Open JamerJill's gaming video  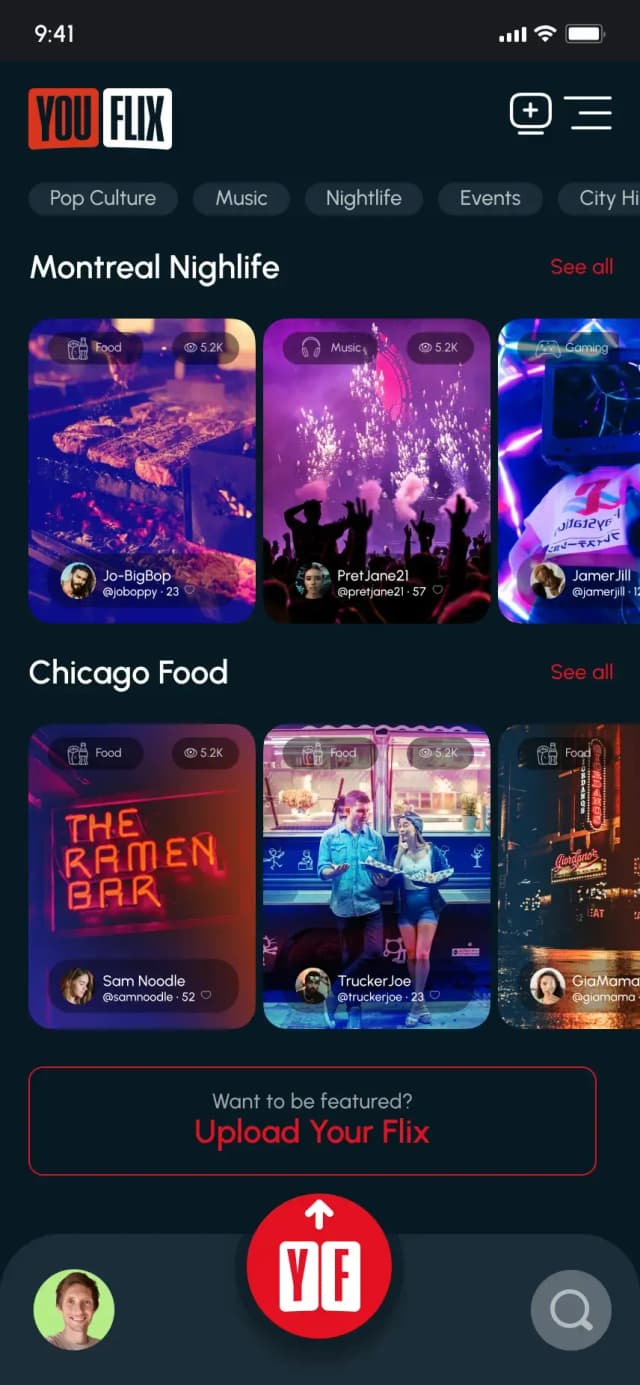click(569, 470)
